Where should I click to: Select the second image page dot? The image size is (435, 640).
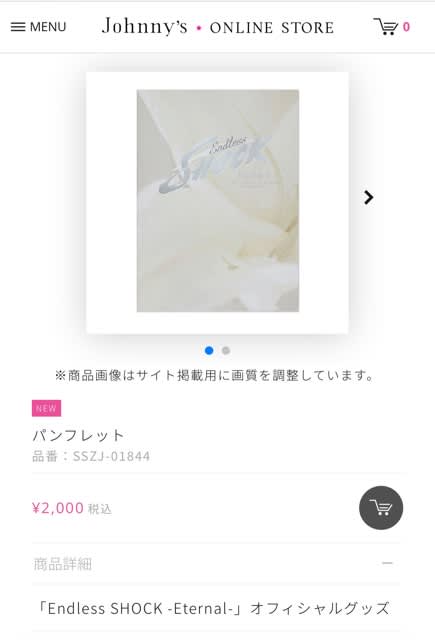[x=226, y=351]
